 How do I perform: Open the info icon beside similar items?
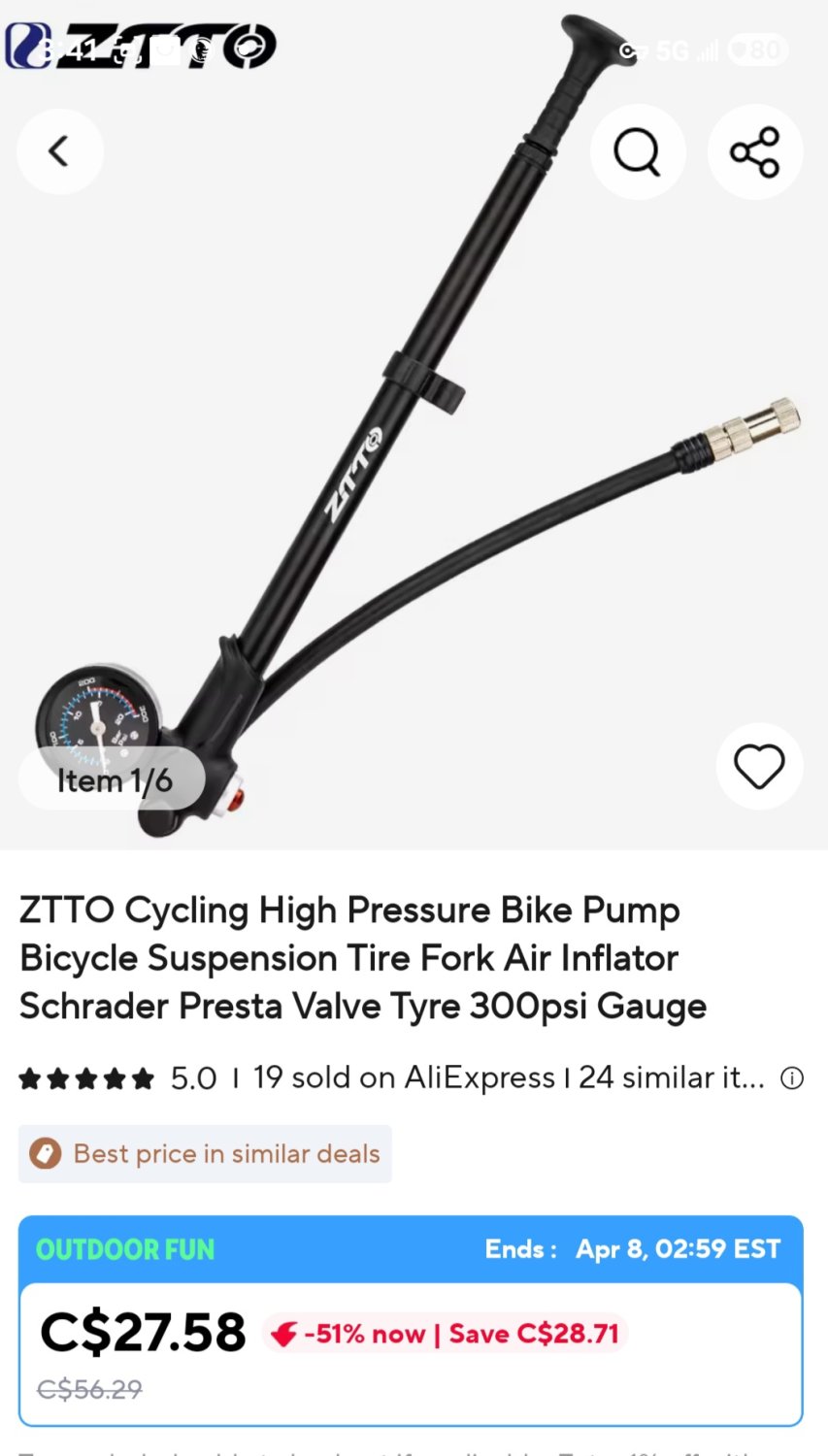tap(792, 1078)
